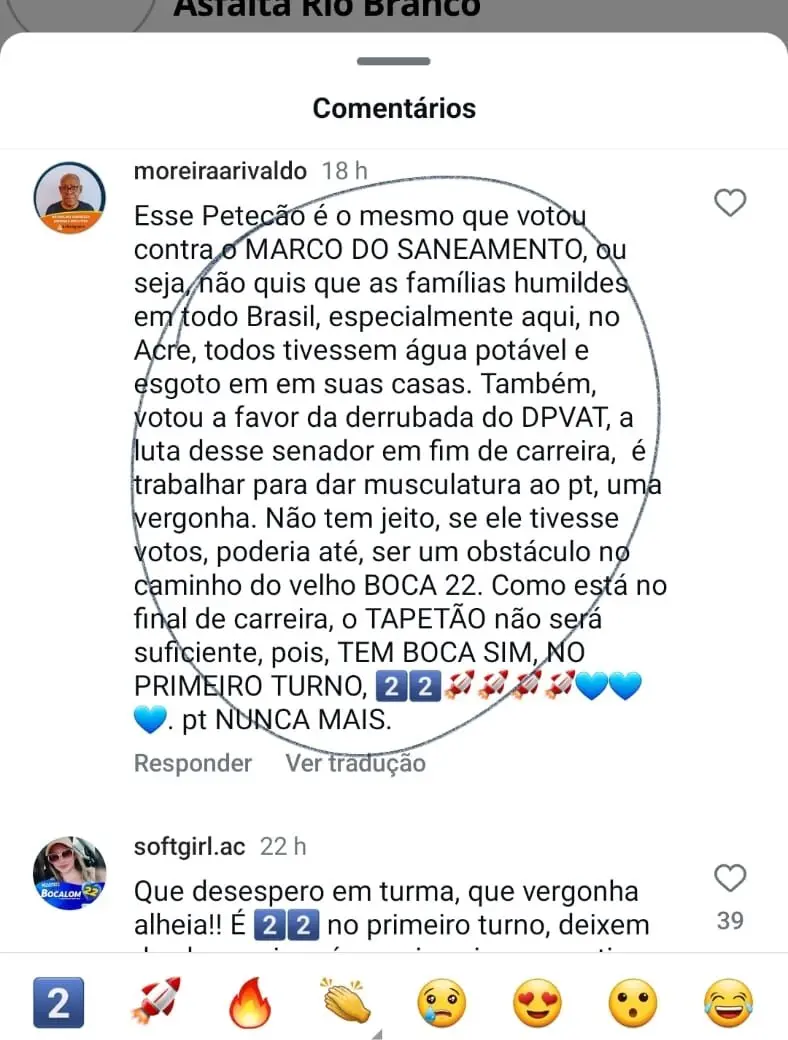Insert the crying face emoji
Screen dimensions: 788x1040
441,1002
